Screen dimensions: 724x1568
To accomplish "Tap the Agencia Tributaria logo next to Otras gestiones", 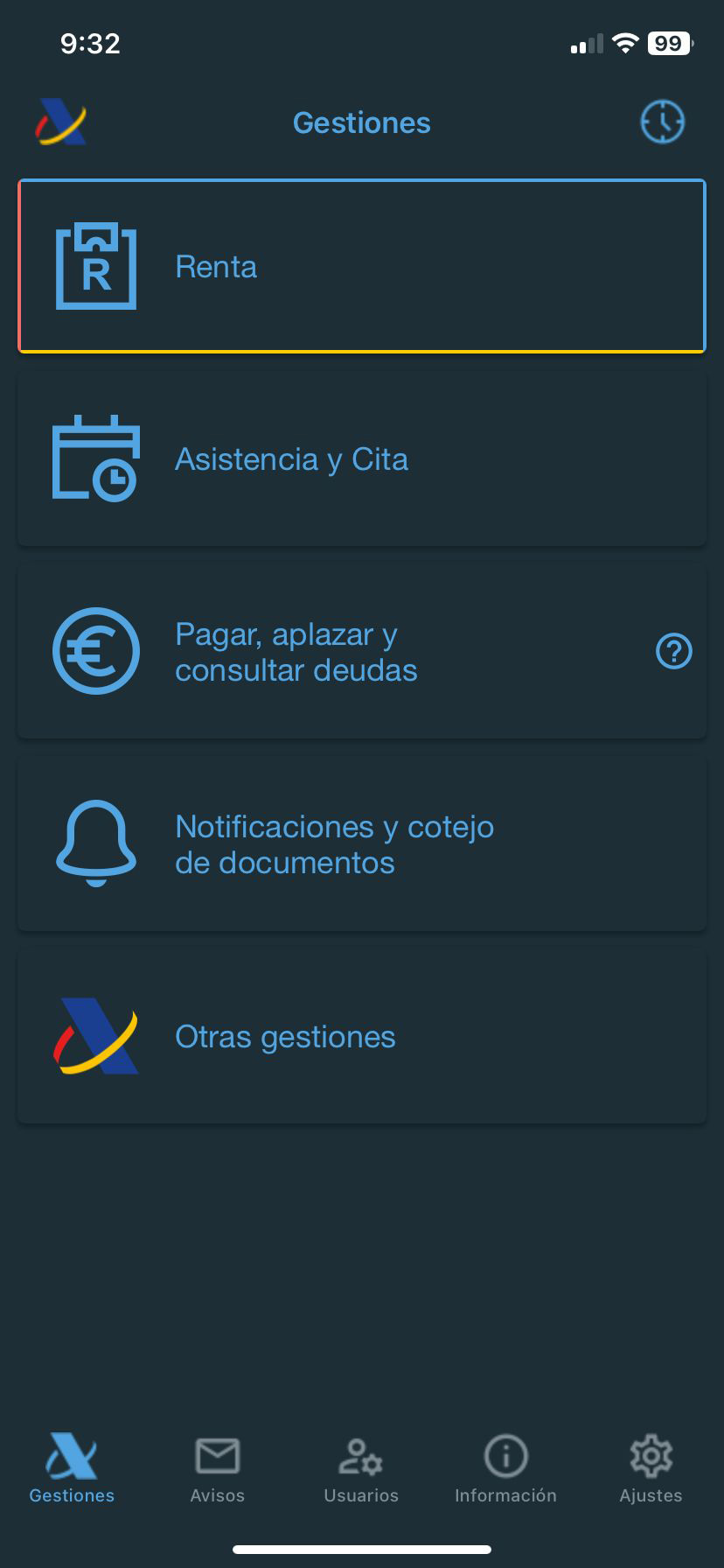I will [96, 1036].
